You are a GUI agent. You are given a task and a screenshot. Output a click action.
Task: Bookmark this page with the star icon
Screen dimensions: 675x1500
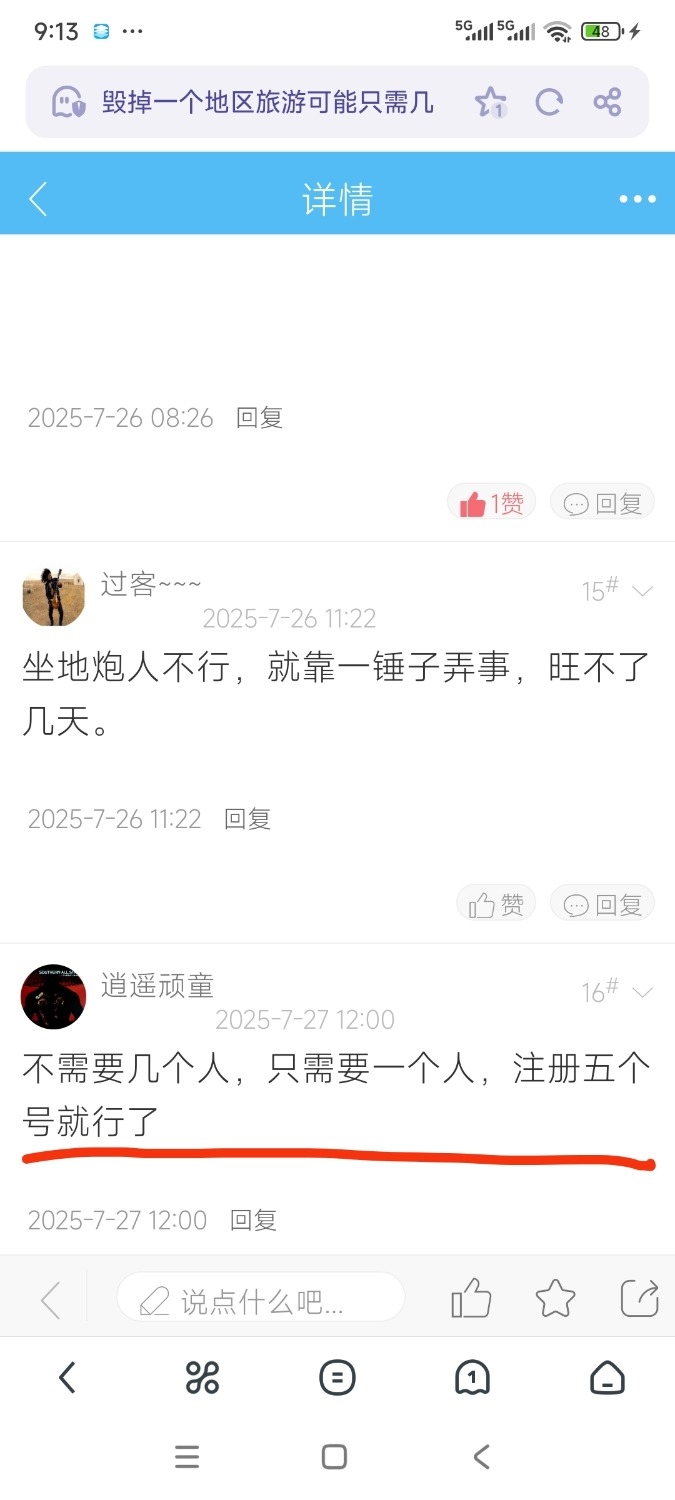(490, 102)
